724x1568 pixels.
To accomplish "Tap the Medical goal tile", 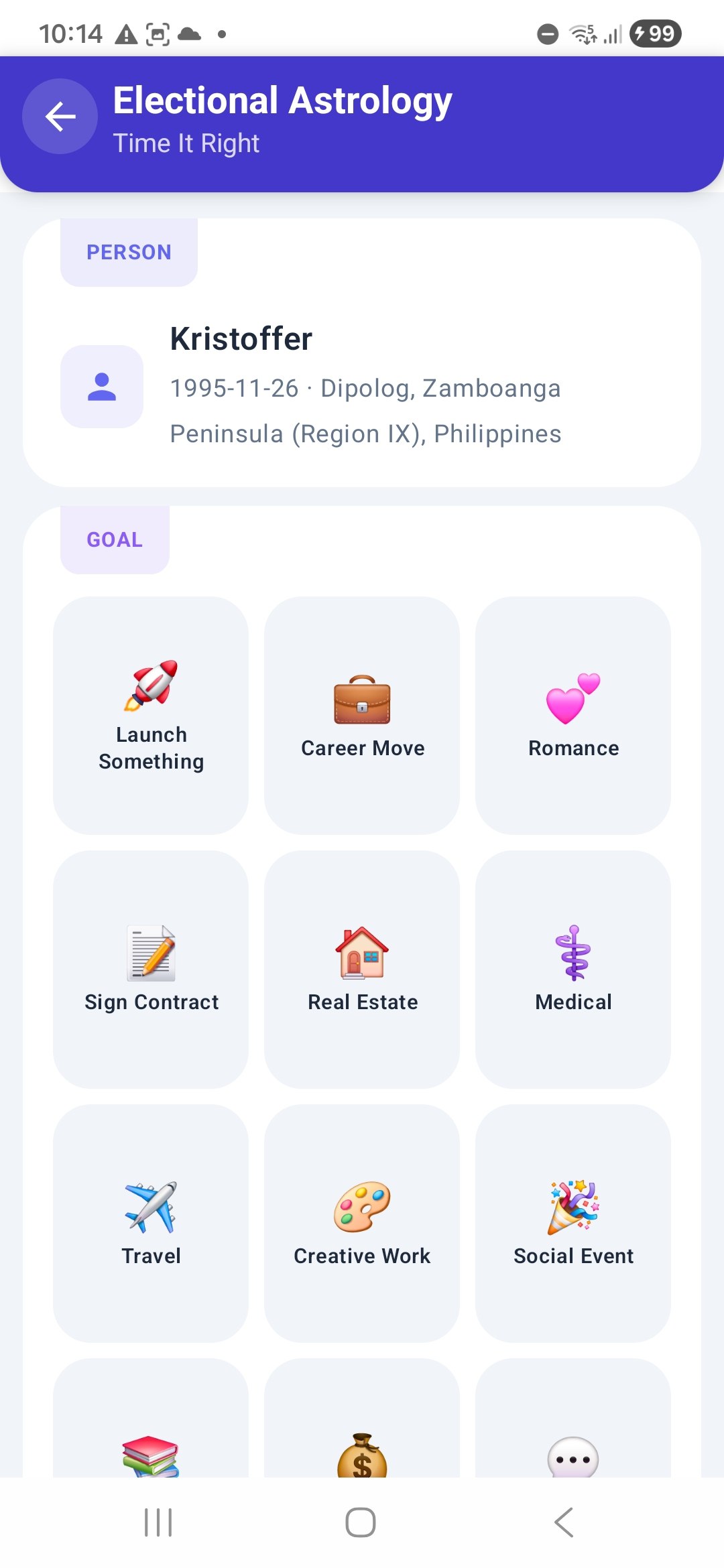I will [x=573, y=969].
